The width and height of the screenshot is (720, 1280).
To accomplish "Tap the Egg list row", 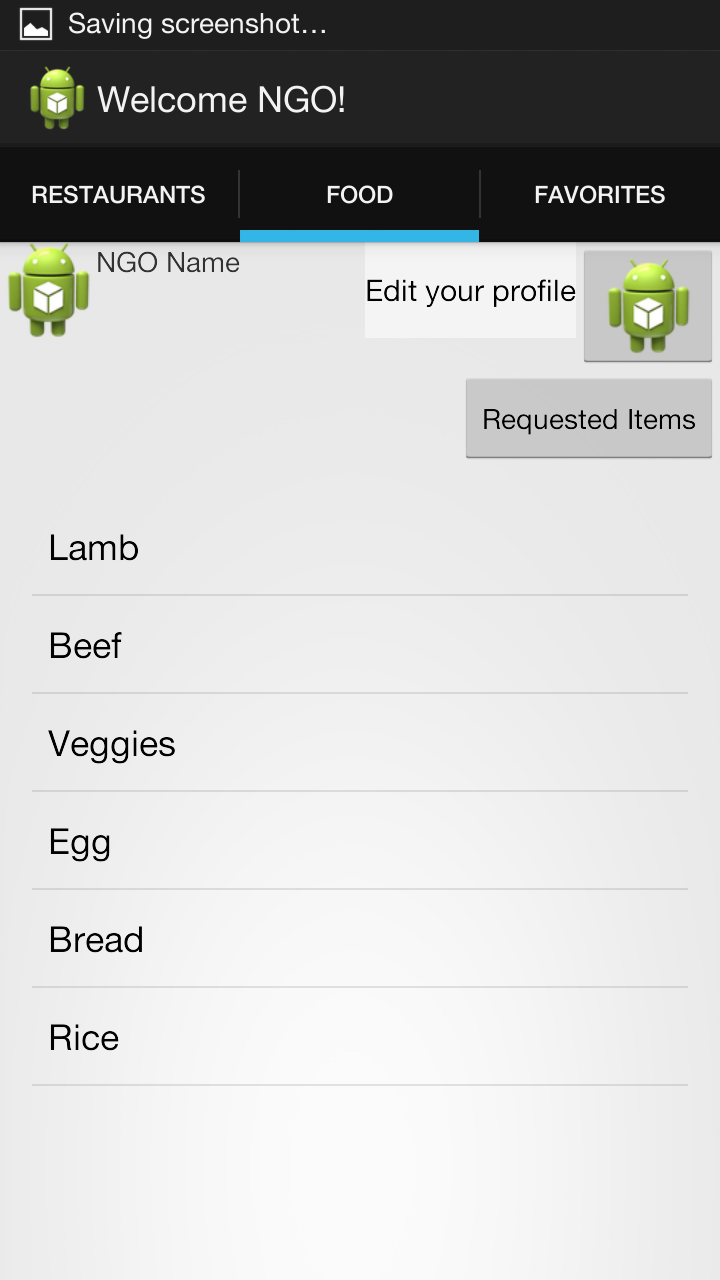I will [x=359, y=841].
